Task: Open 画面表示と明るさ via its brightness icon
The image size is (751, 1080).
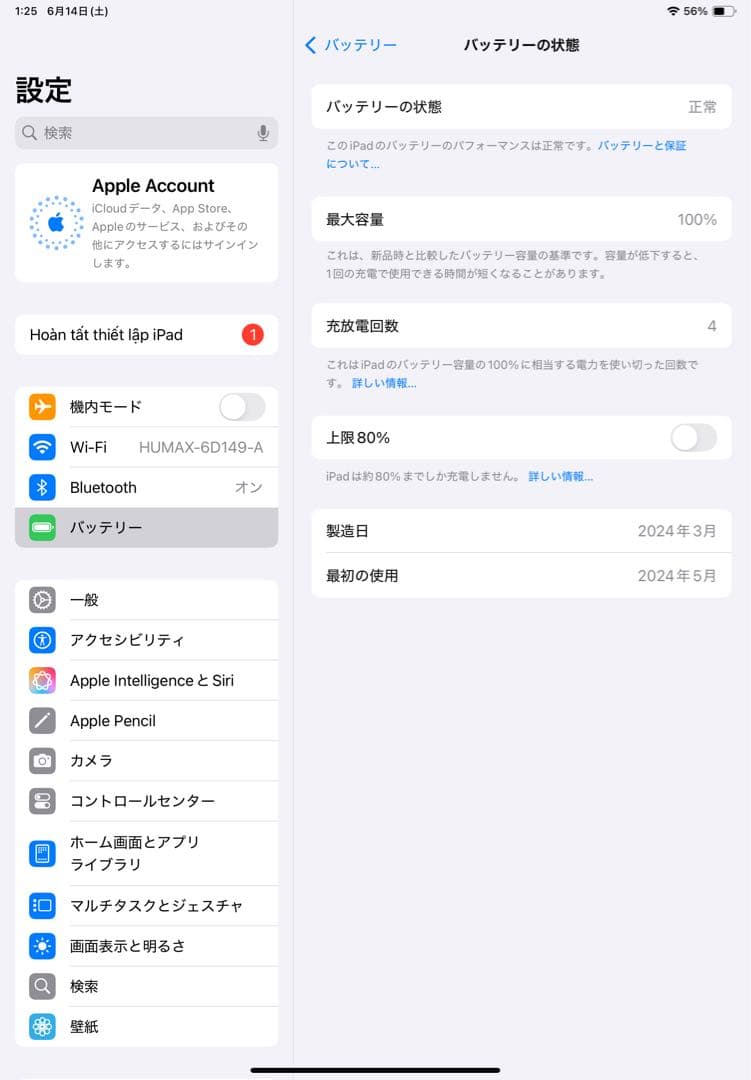Action: tap(41, 945)
